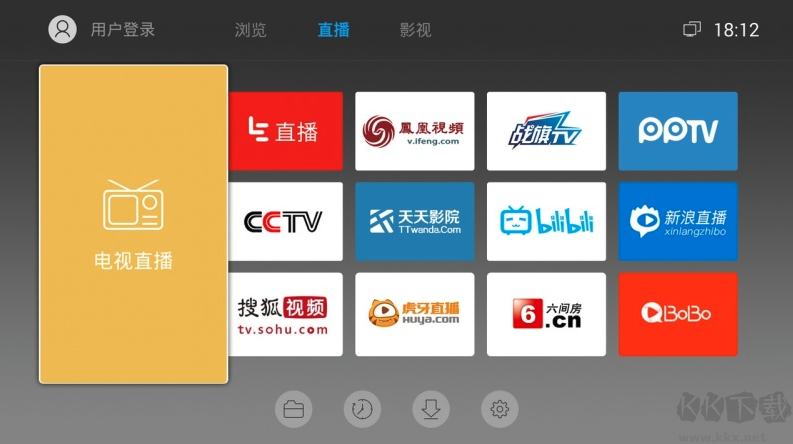Open the downloads icon
The height and width of the screenshot is (444, 793).
[431, 408]
